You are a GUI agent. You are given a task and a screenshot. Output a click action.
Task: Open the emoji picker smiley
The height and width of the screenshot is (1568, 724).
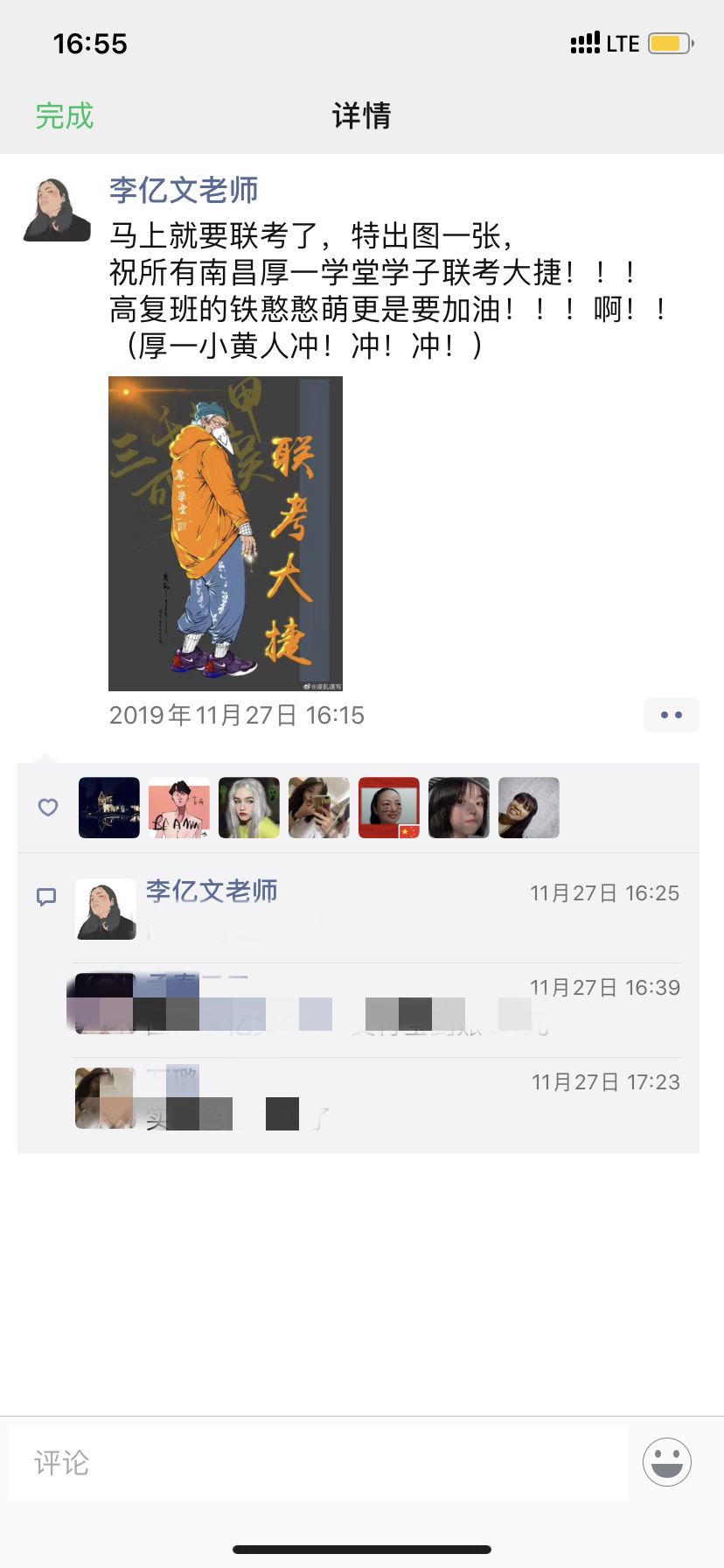(666, 1462)
